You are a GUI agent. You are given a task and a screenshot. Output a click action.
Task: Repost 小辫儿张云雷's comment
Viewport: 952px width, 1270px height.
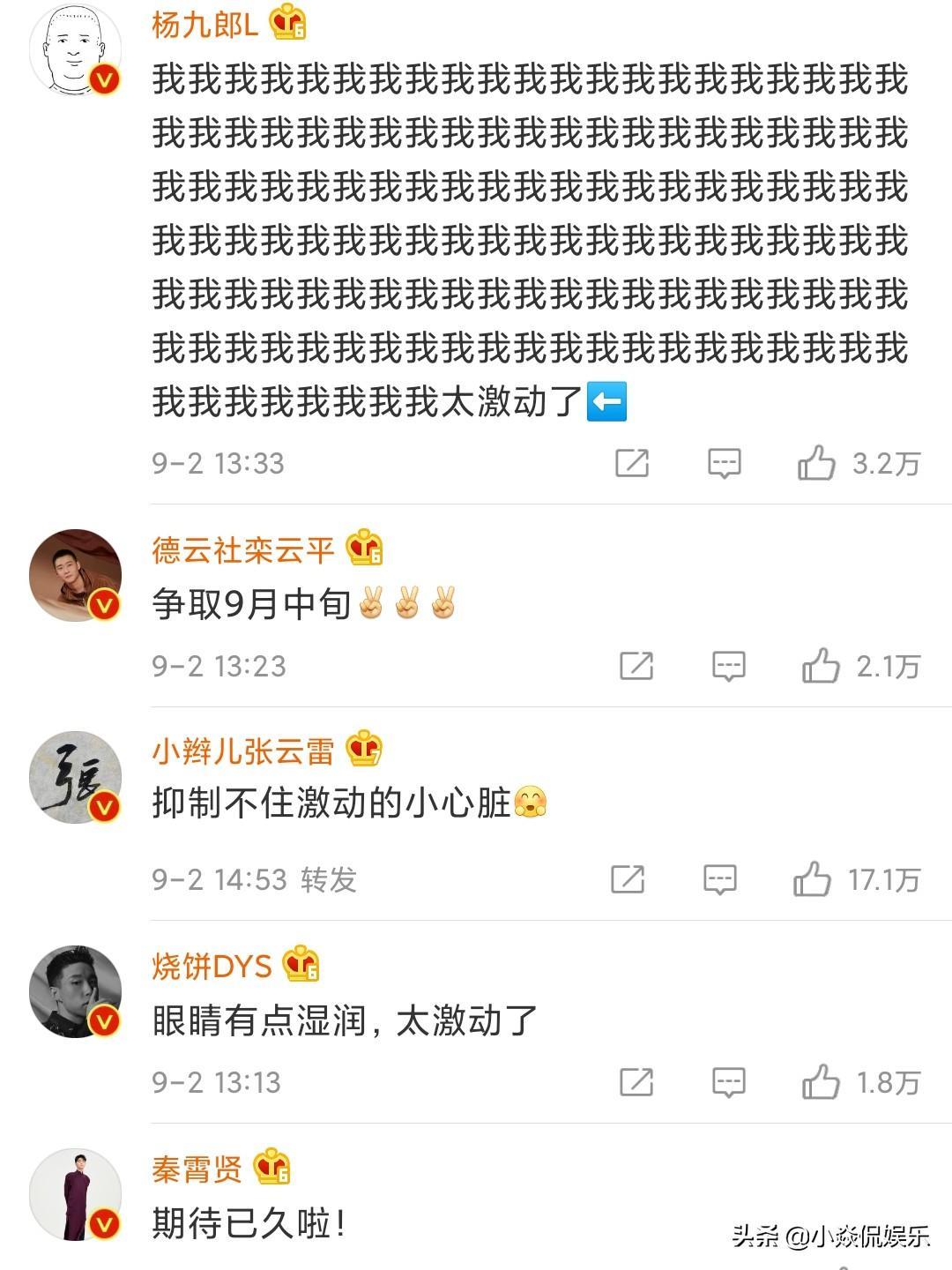coord(628,879)
